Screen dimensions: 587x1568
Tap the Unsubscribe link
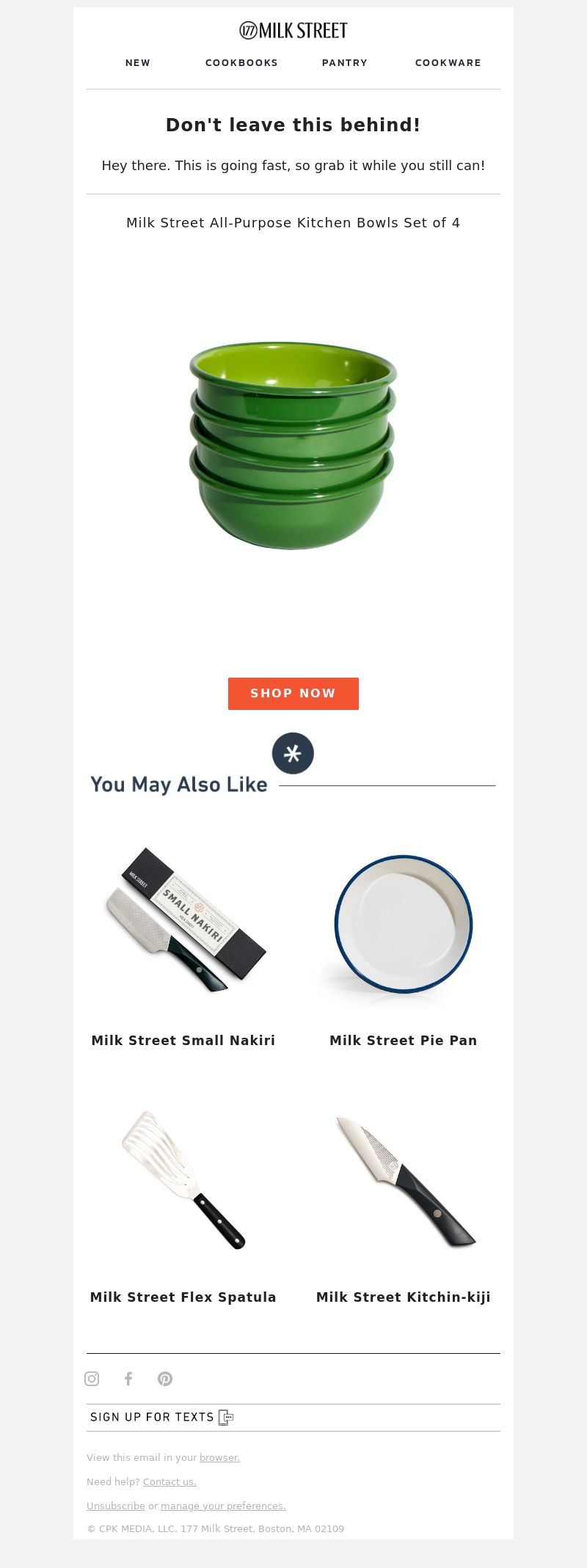115,1506
